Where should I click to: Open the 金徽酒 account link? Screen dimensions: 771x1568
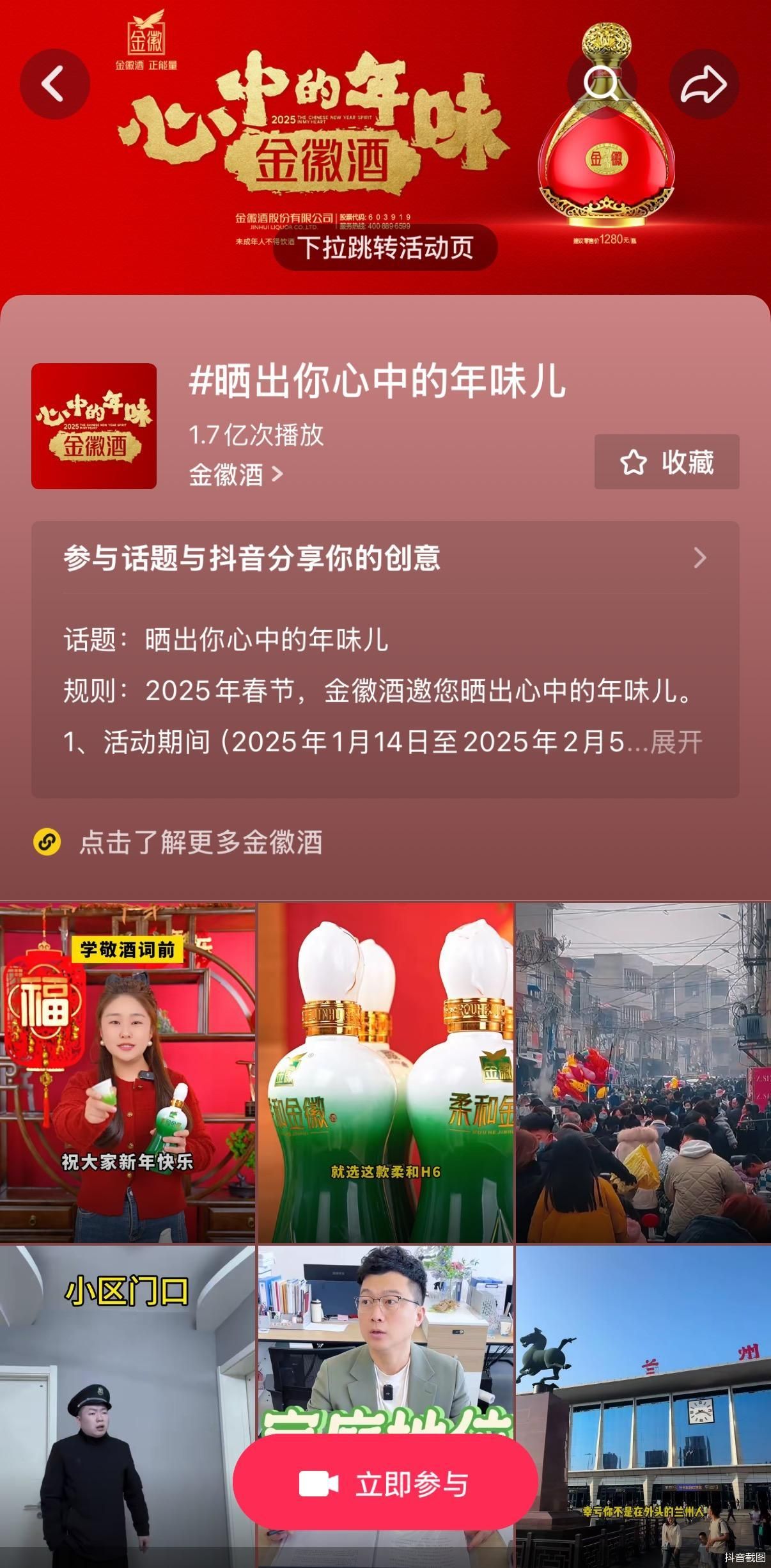point(236,474)
